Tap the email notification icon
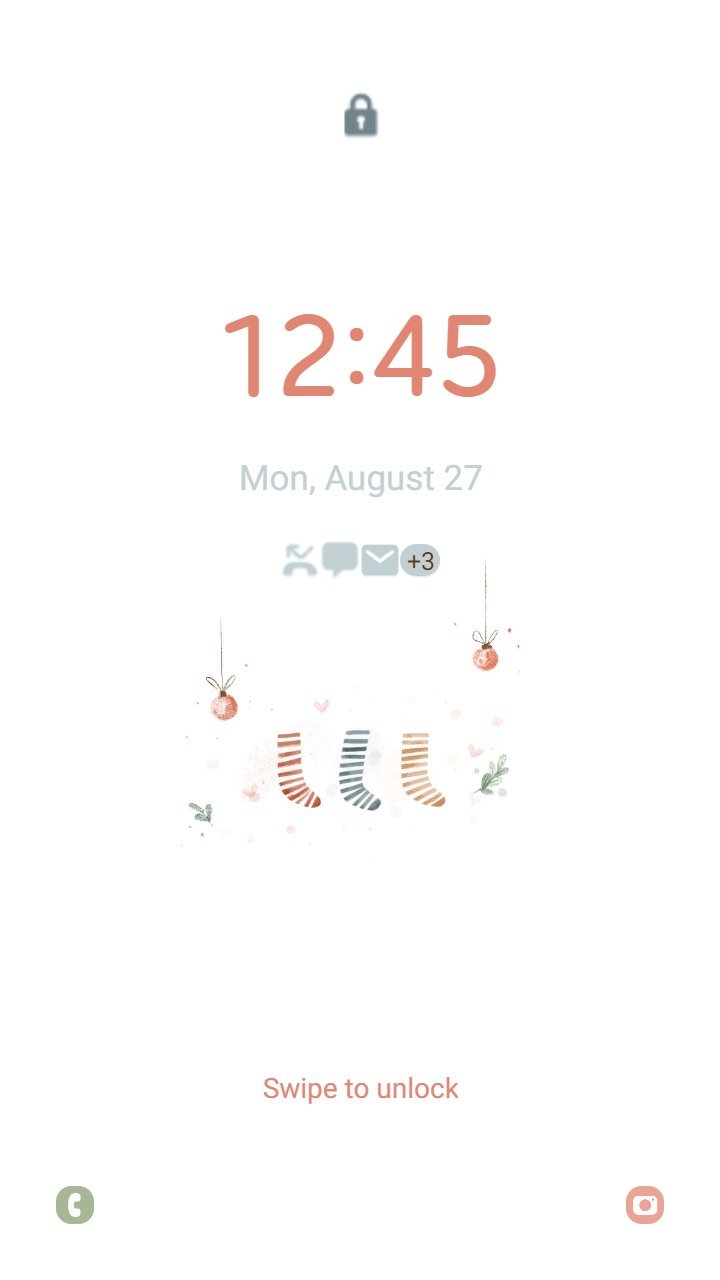The width and height of the screenshot is (720, 1280). 379,561
